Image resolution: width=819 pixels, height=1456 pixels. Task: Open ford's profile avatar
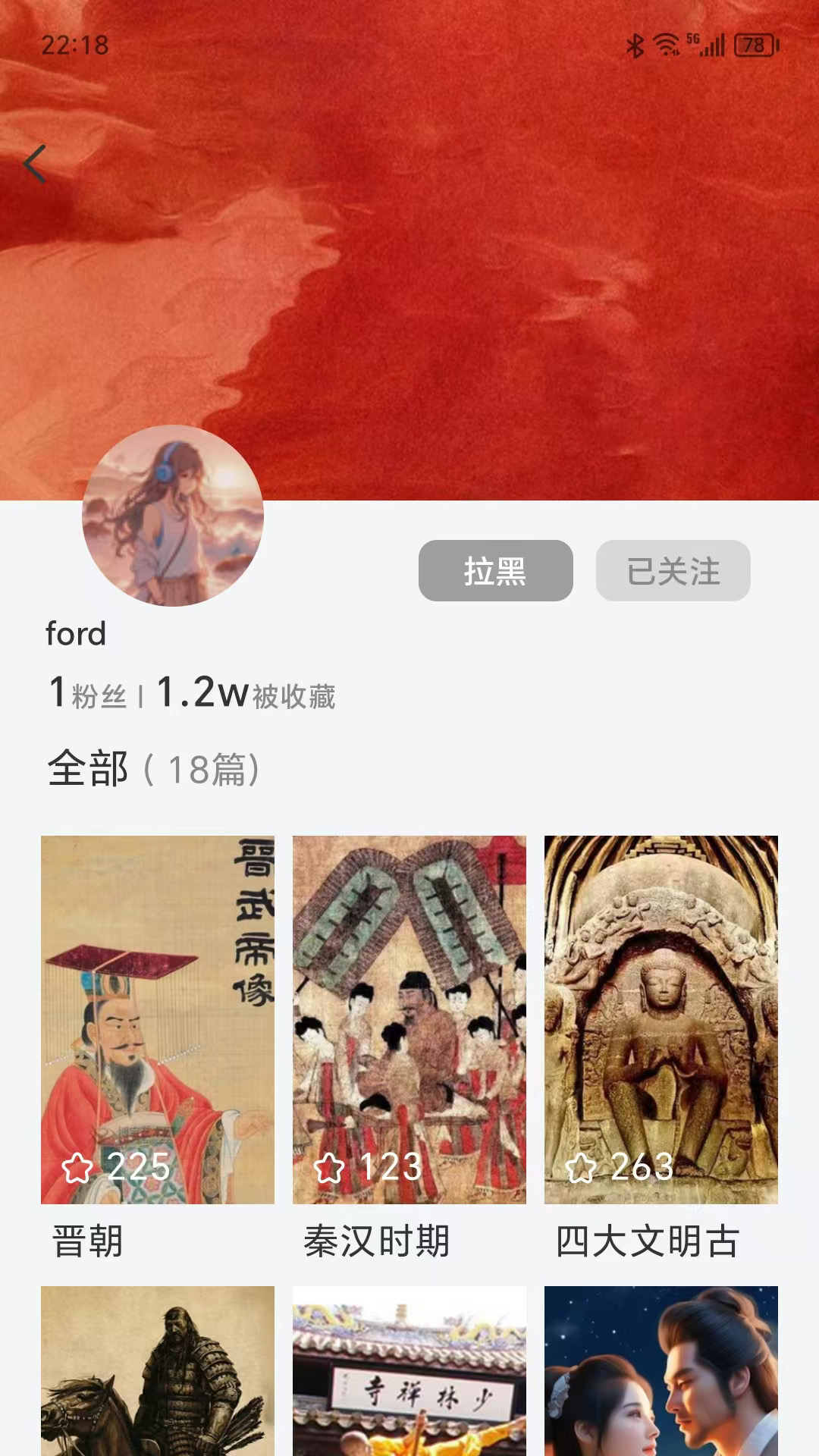coord(173,516)
